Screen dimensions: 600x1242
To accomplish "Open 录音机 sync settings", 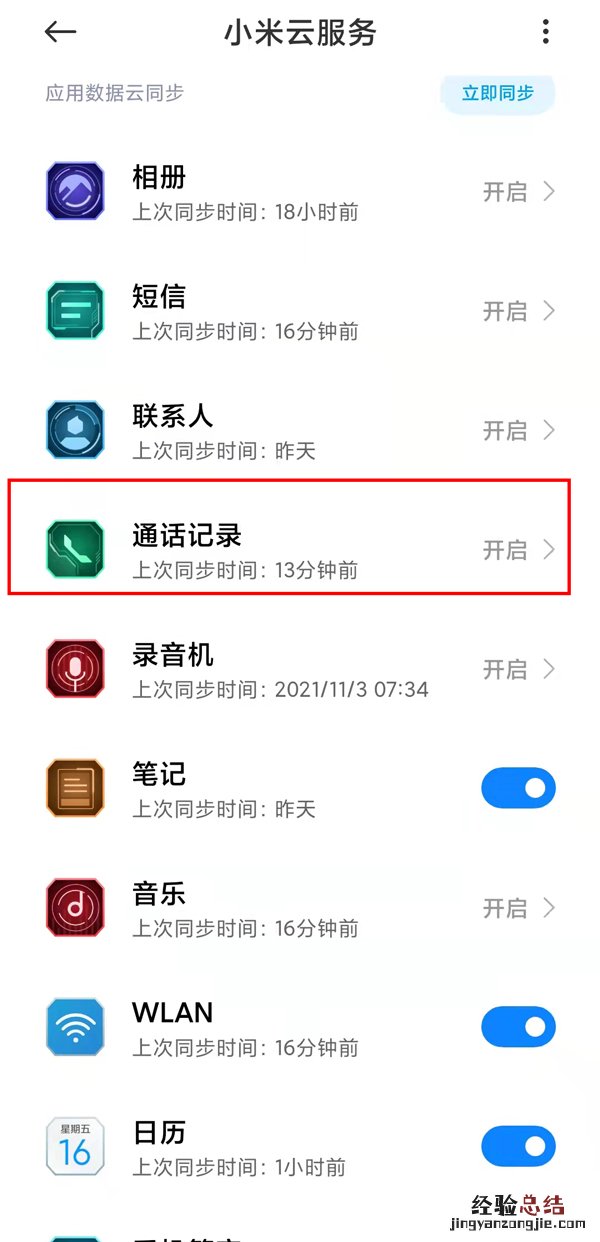I will click(x=300, y=669).
